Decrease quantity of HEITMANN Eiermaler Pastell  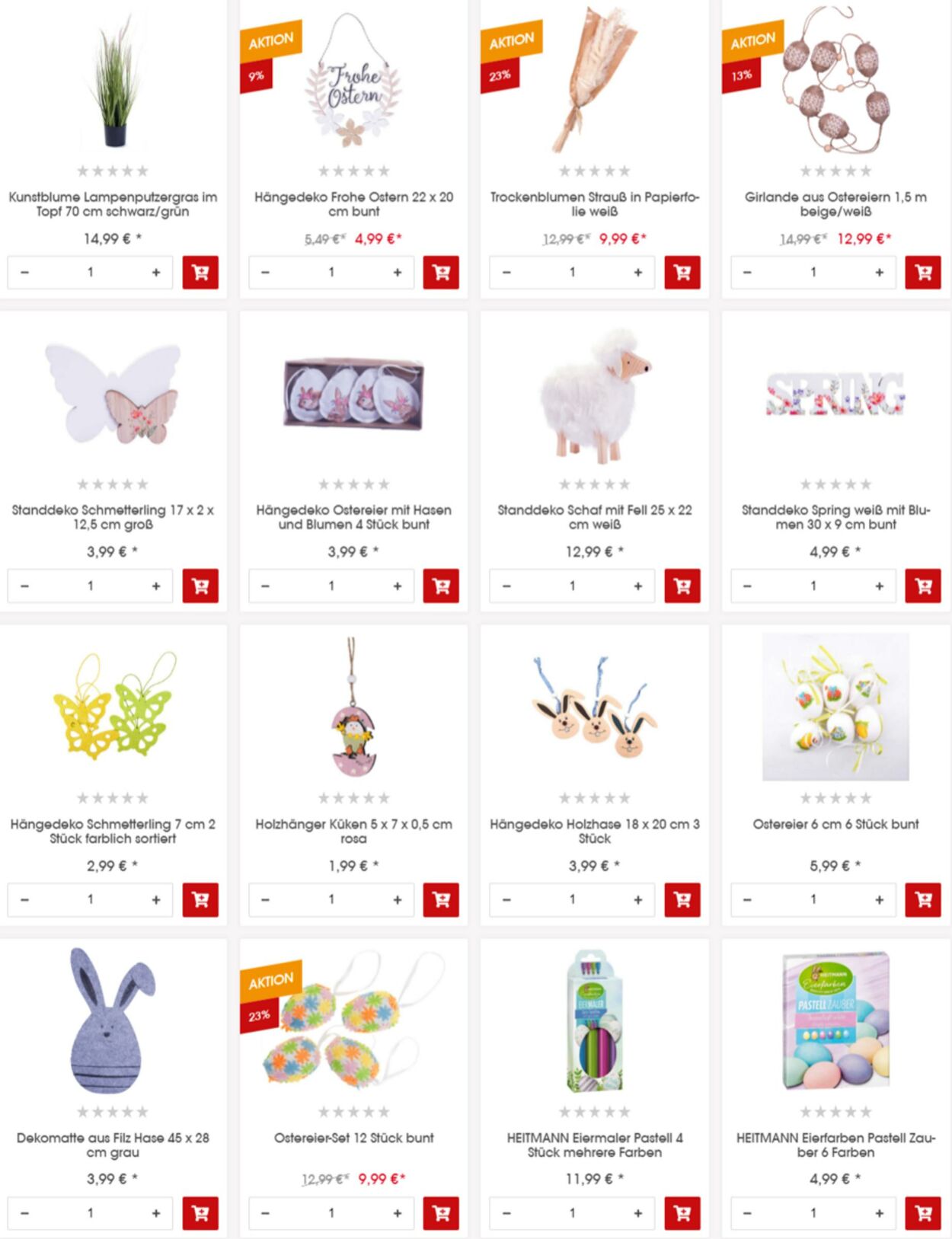[506, 1213]
